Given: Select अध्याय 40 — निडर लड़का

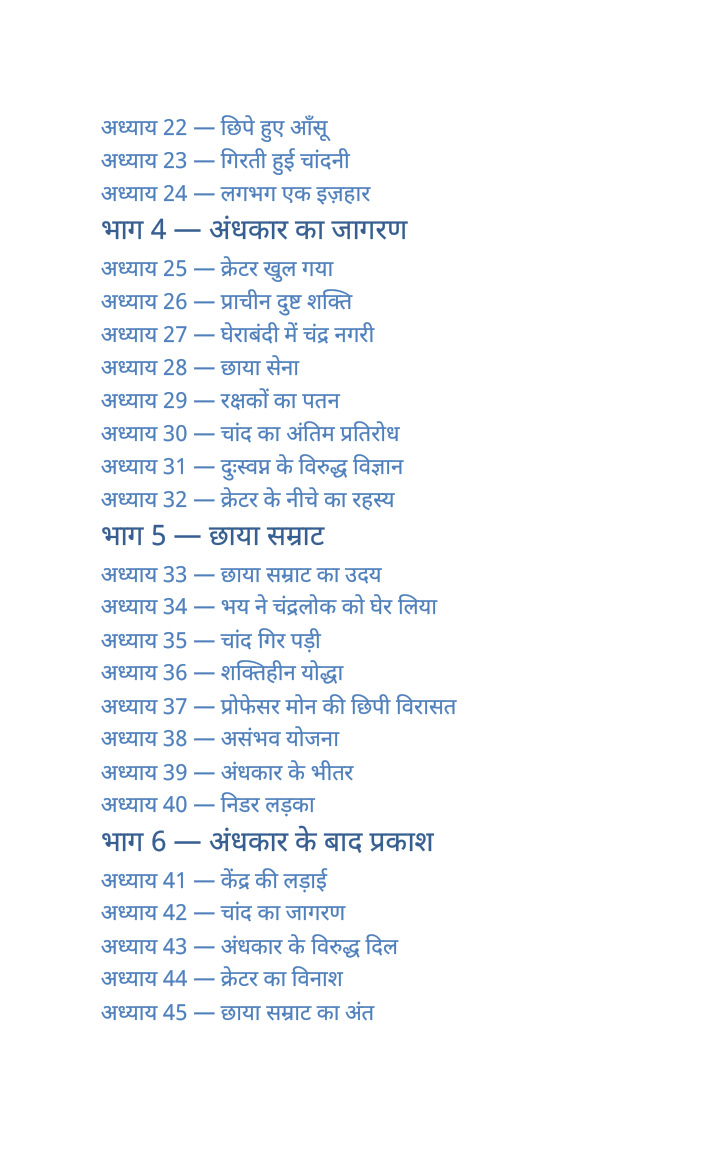Looking at the screenshot, I should (x=209, y=804).
